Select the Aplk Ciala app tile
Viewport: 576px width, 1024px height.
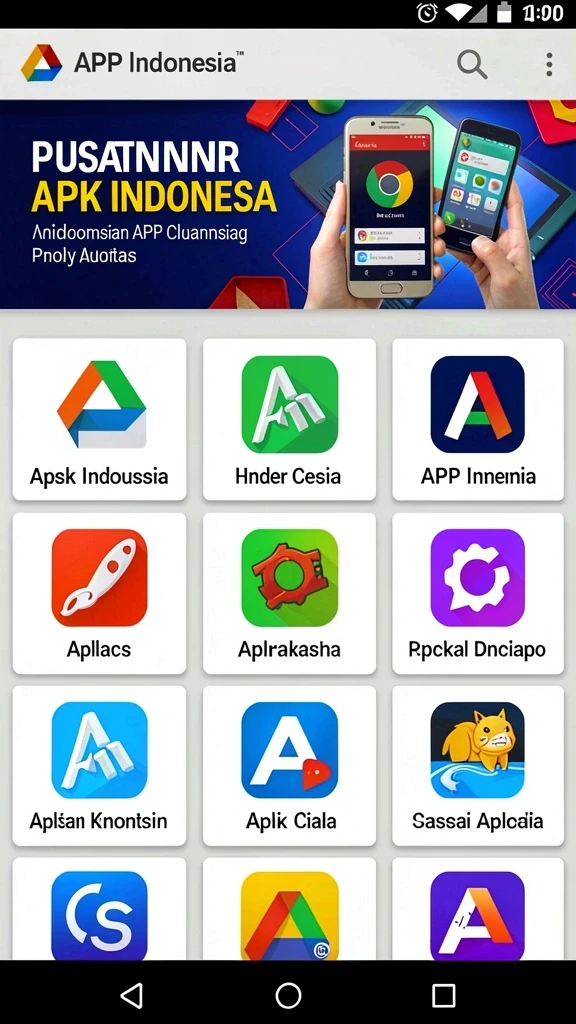tap(289, 765)
